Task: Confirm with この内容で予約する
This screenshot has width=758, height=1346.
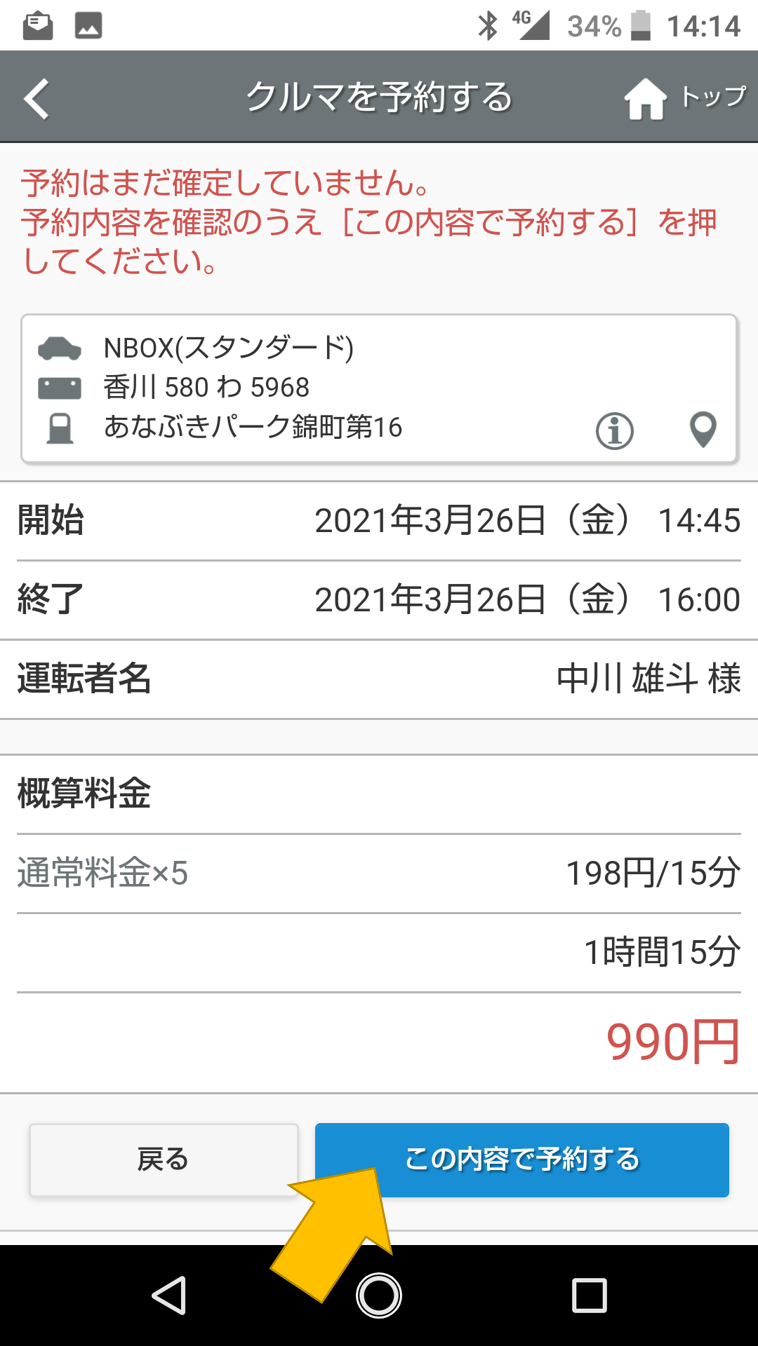Action: point(521,1160)
